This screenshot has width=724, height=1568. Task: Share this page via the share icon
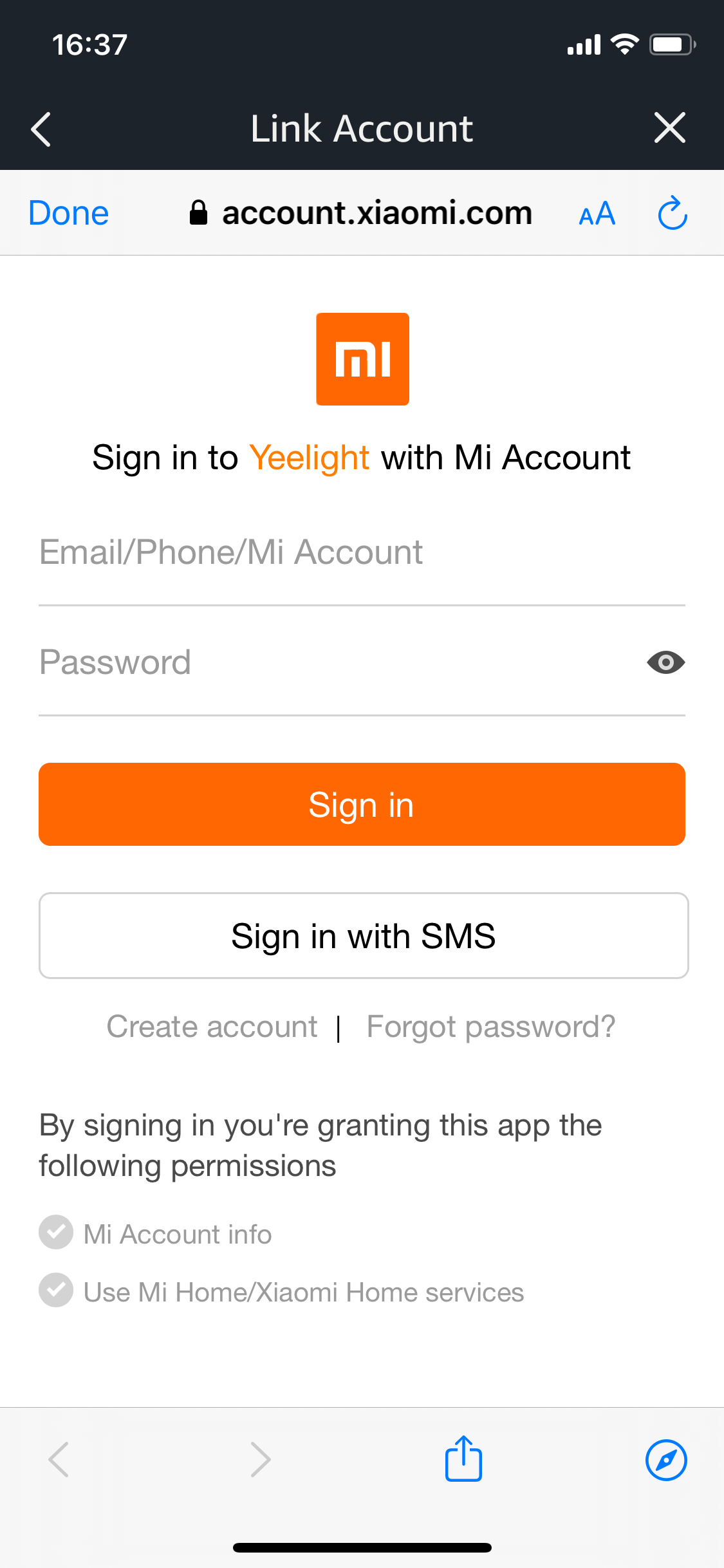point(463,1459)
